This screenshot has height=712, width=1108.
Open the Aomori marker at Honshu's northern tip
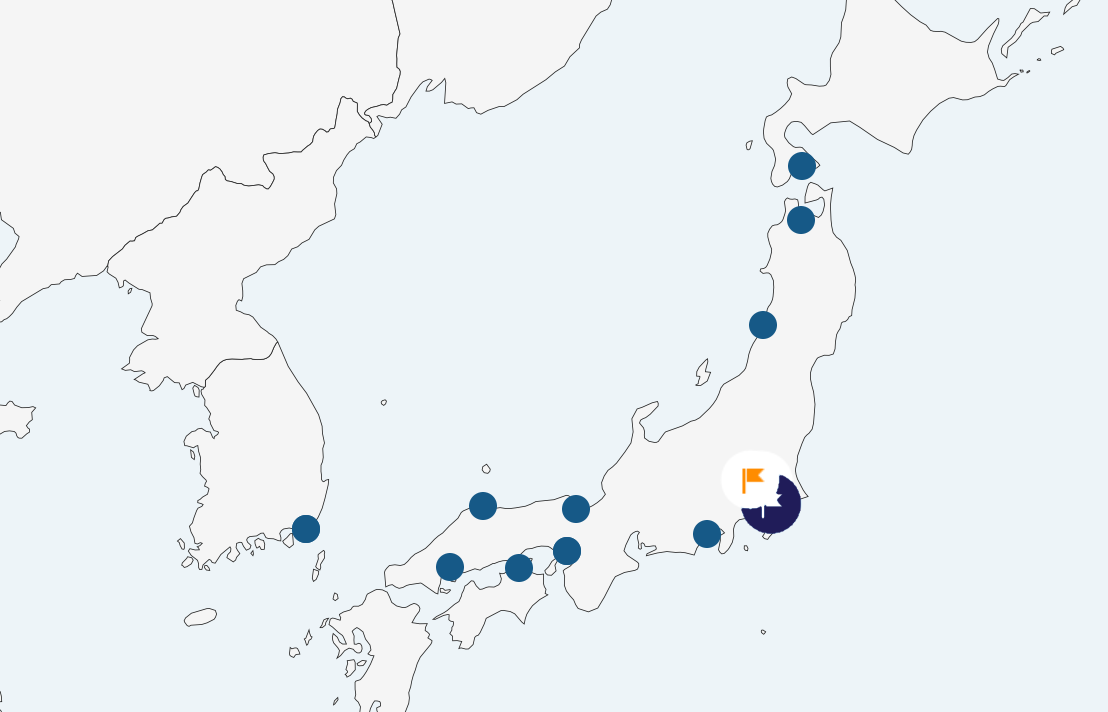(801, 220)
